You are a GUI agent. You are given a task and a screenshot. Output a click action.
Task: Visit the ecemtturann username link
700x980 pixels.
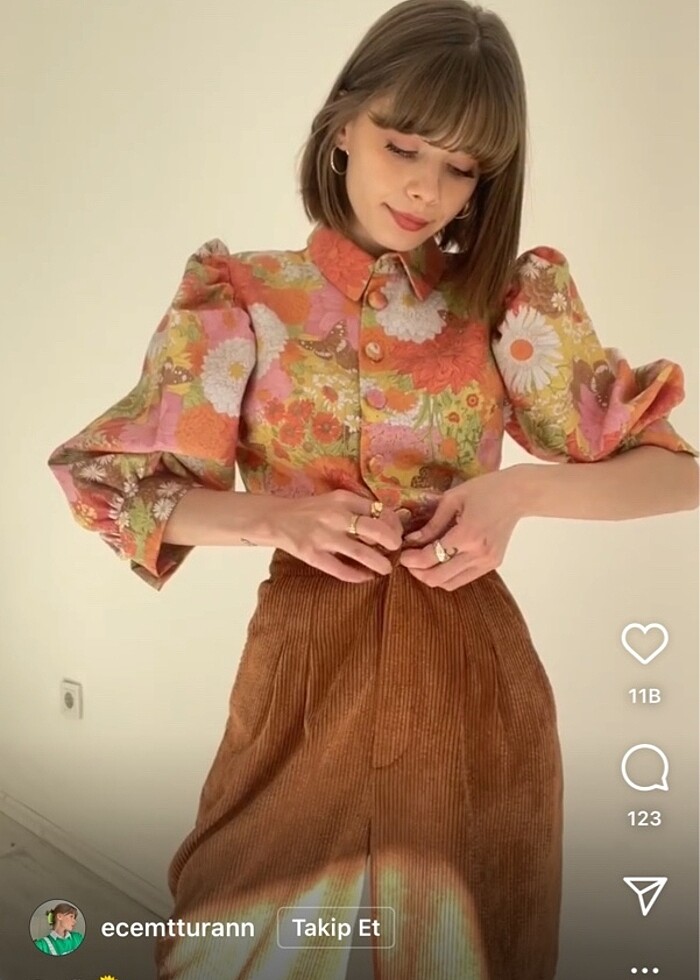[x=177, y=928]
